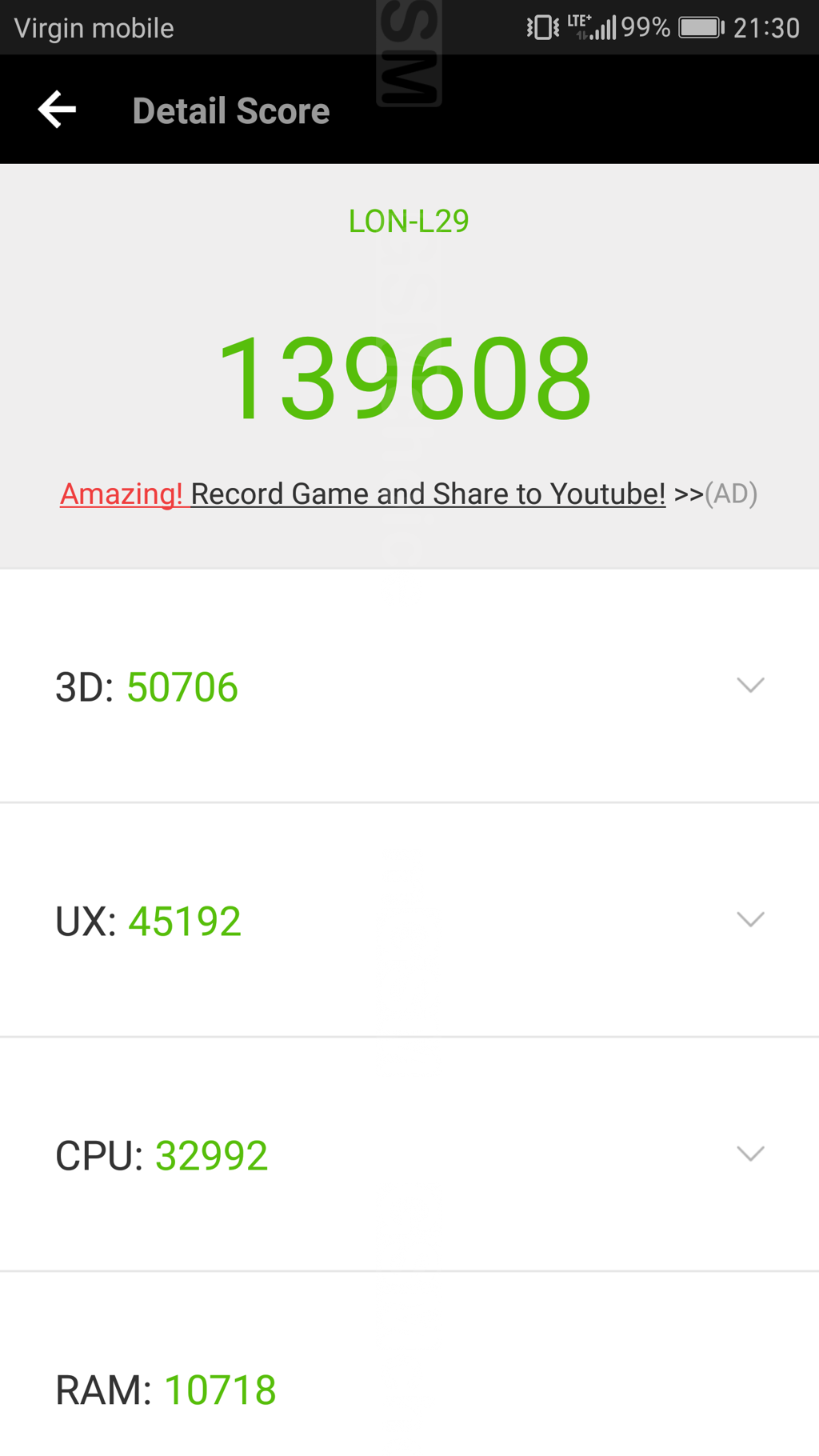The height and width of the screenshot is (1456, 819).
Task: Go back using the arrow icon
Action: 57,110
